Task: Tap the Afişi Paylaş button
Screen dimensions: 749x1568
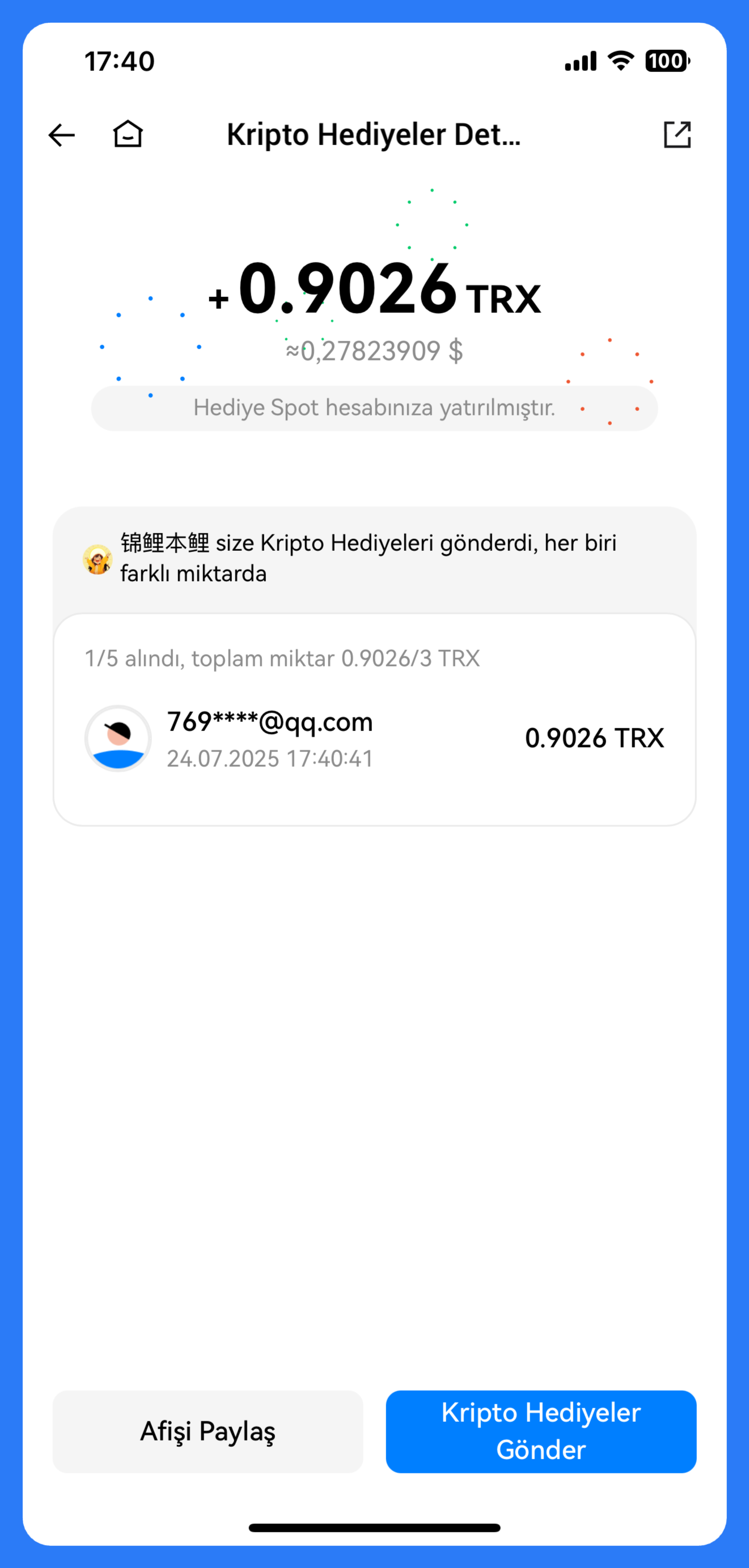Action: [208, 1431]
